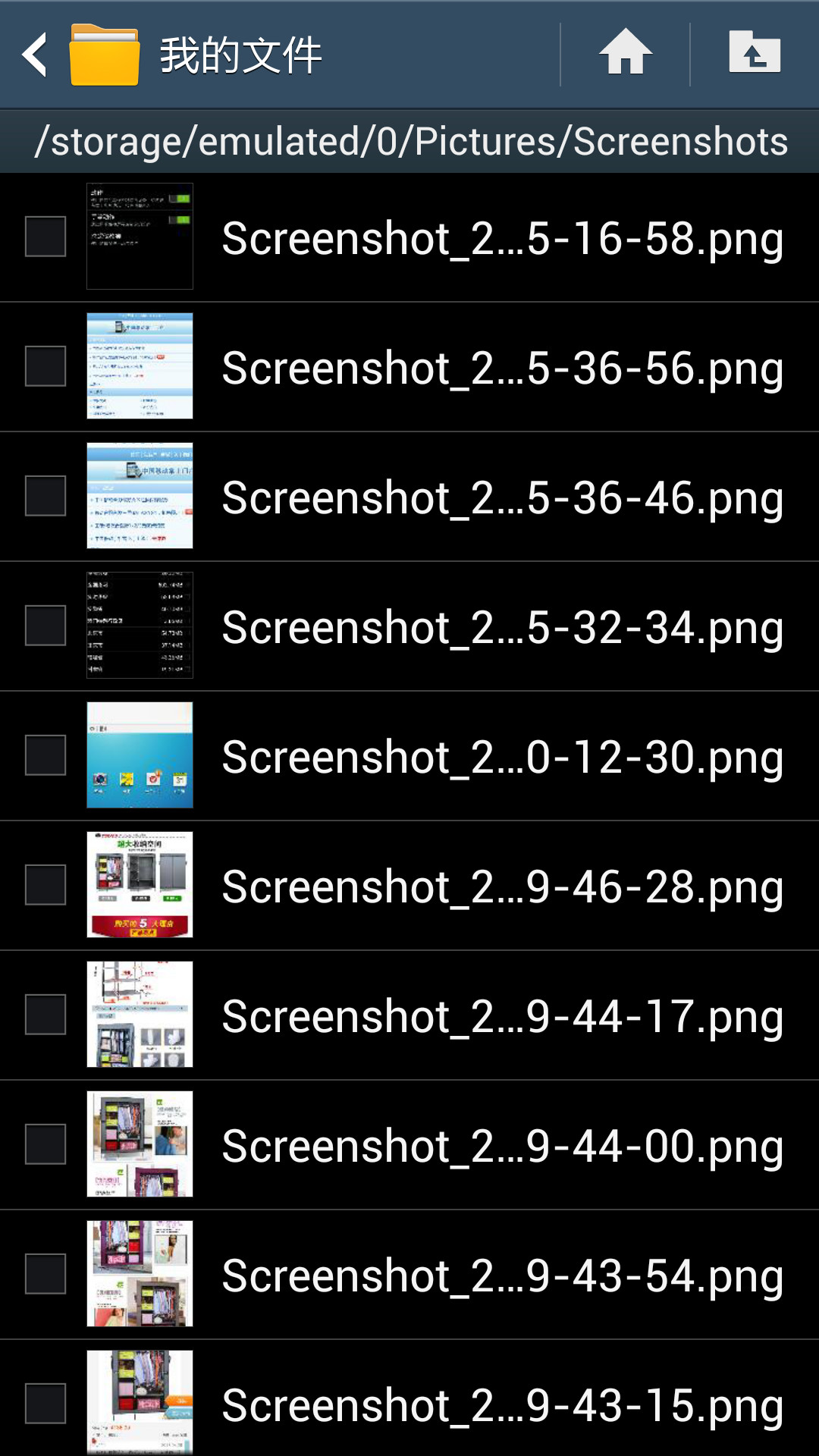Go to the home folder
Image resolution: width=819 pixels, height=1456 pixels.
(x=625, y=53)
